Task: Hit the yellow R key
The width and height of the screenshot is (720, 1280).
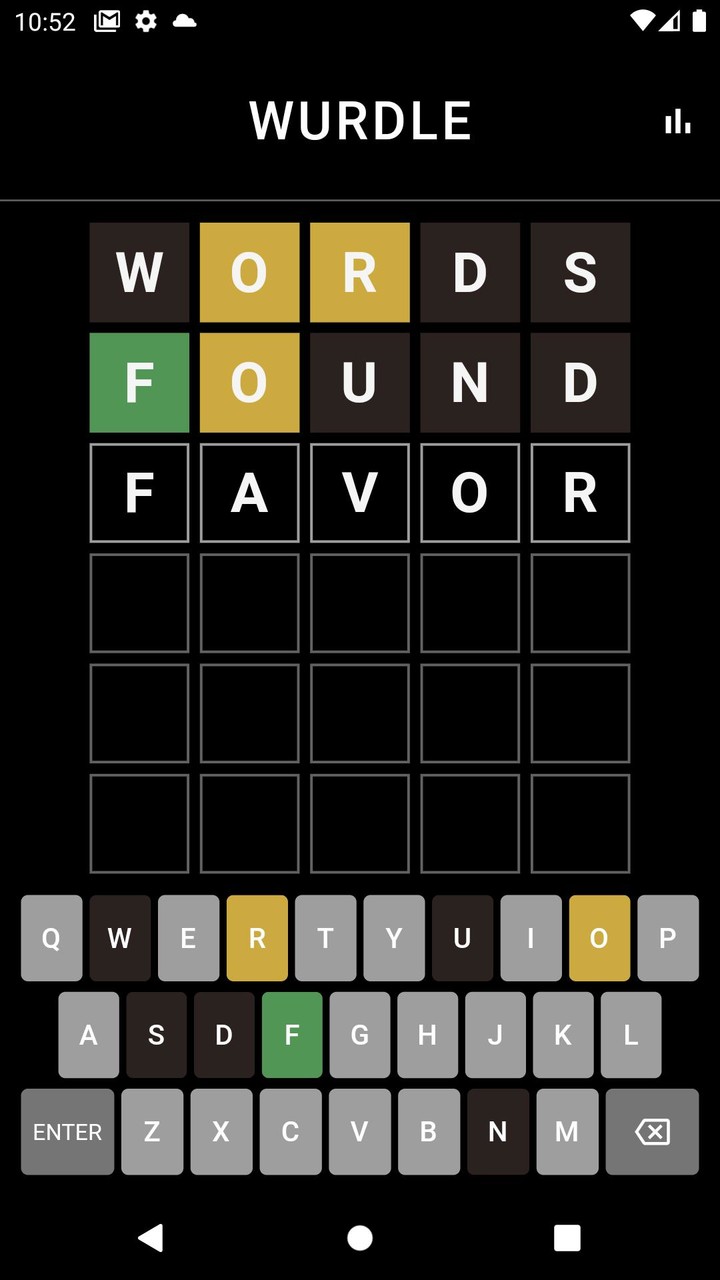Action: click(x=257, y=938)
